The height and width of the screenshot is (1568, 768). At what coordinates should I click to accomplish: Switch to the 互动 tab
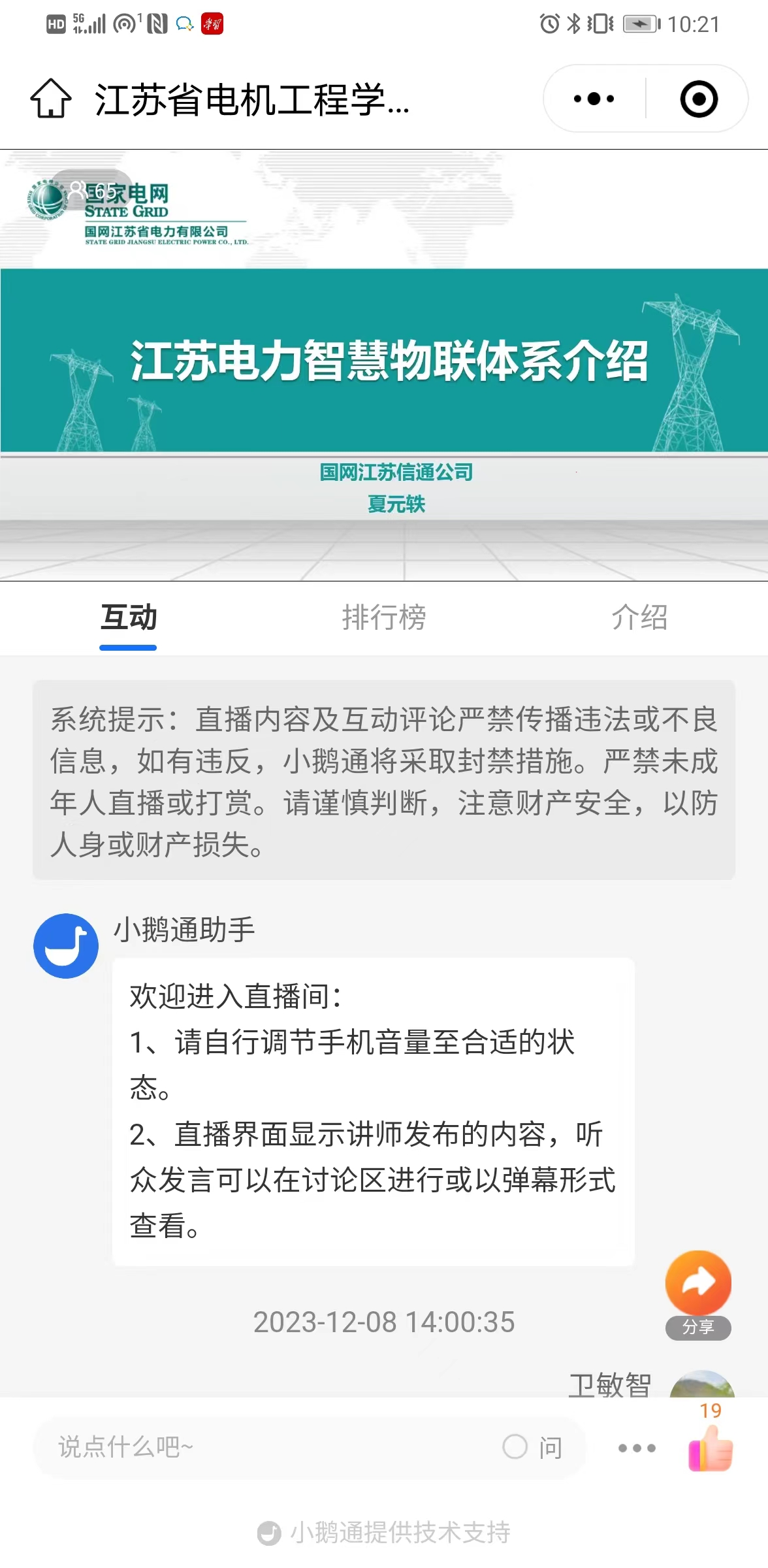[x=128, y=617]
